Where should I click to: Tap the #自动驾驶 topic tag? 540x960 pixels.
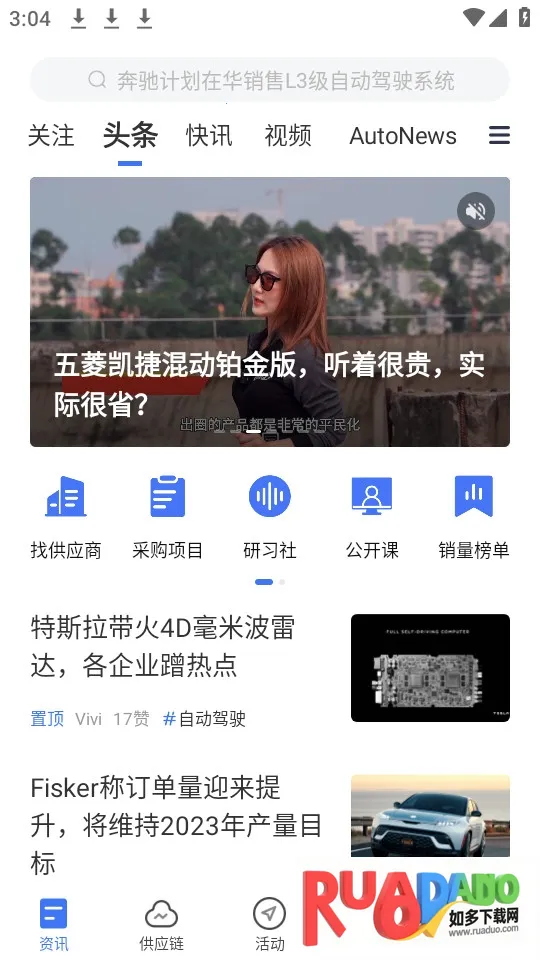click(204, 718)
